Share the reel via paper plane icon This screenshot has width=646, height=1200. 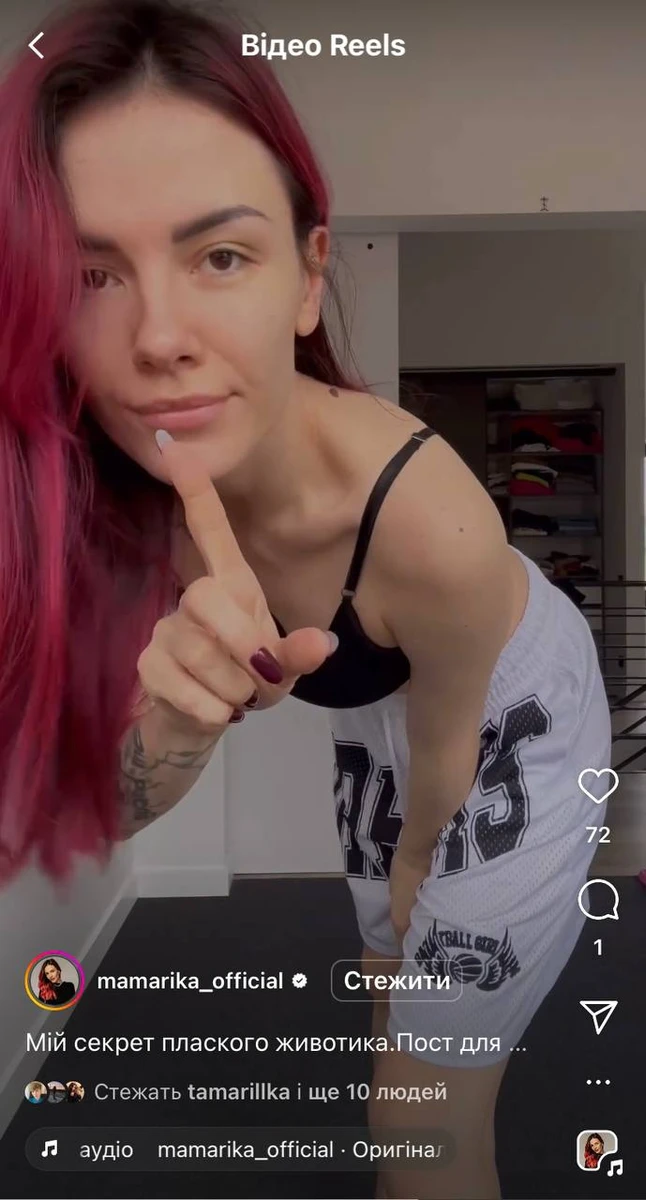[598, 1016]
